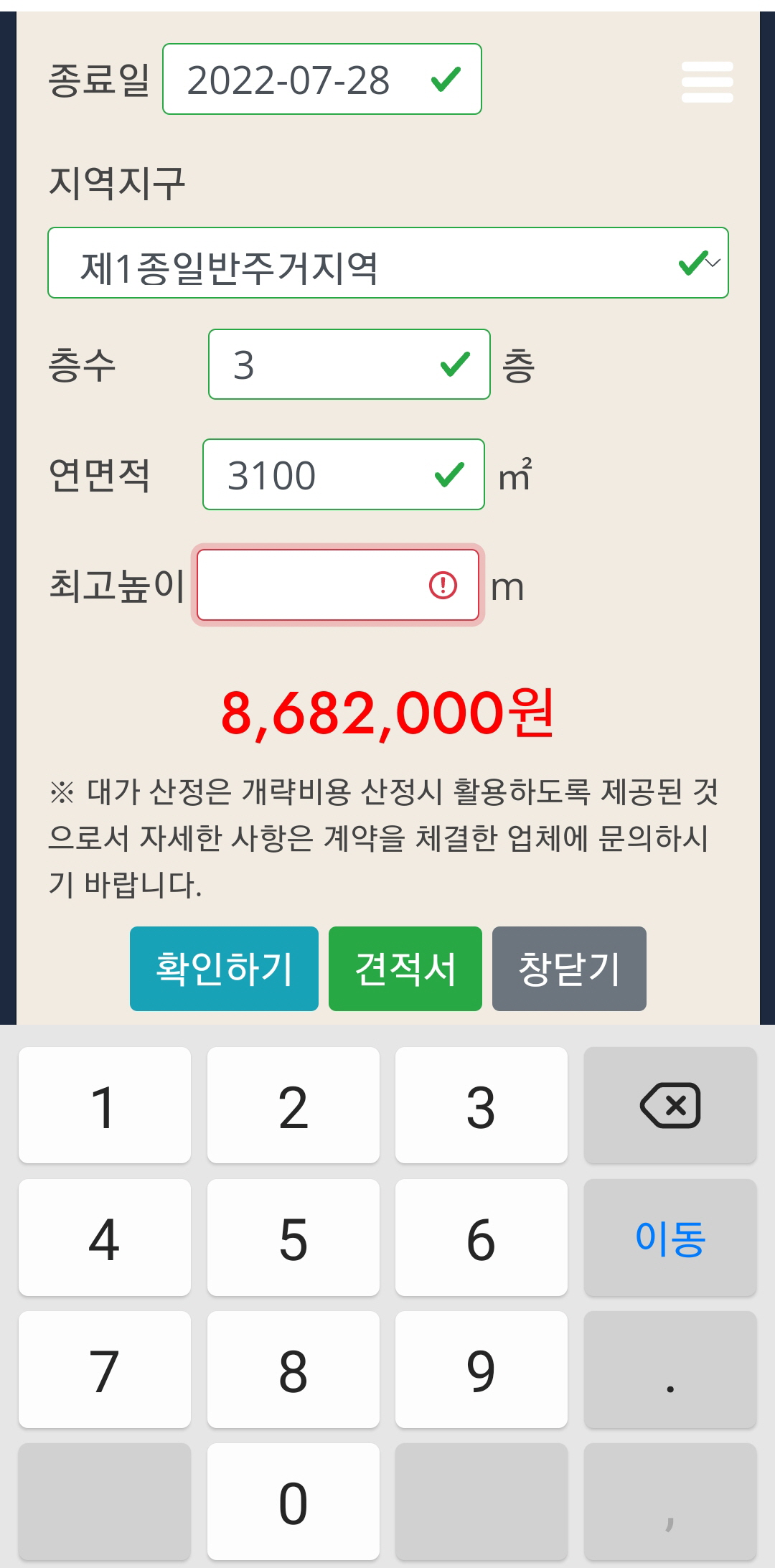Tap the 확인하기 button

224,969
